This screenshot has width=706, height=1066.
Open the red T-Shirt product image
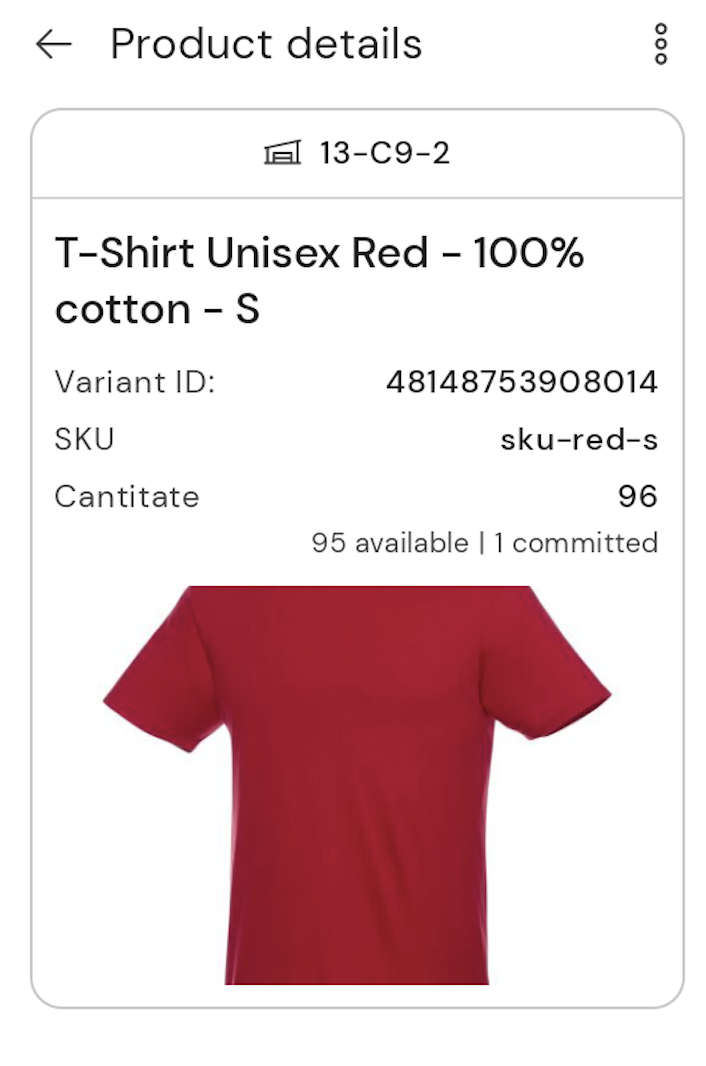pyautogui.click(x=357, y=785)
